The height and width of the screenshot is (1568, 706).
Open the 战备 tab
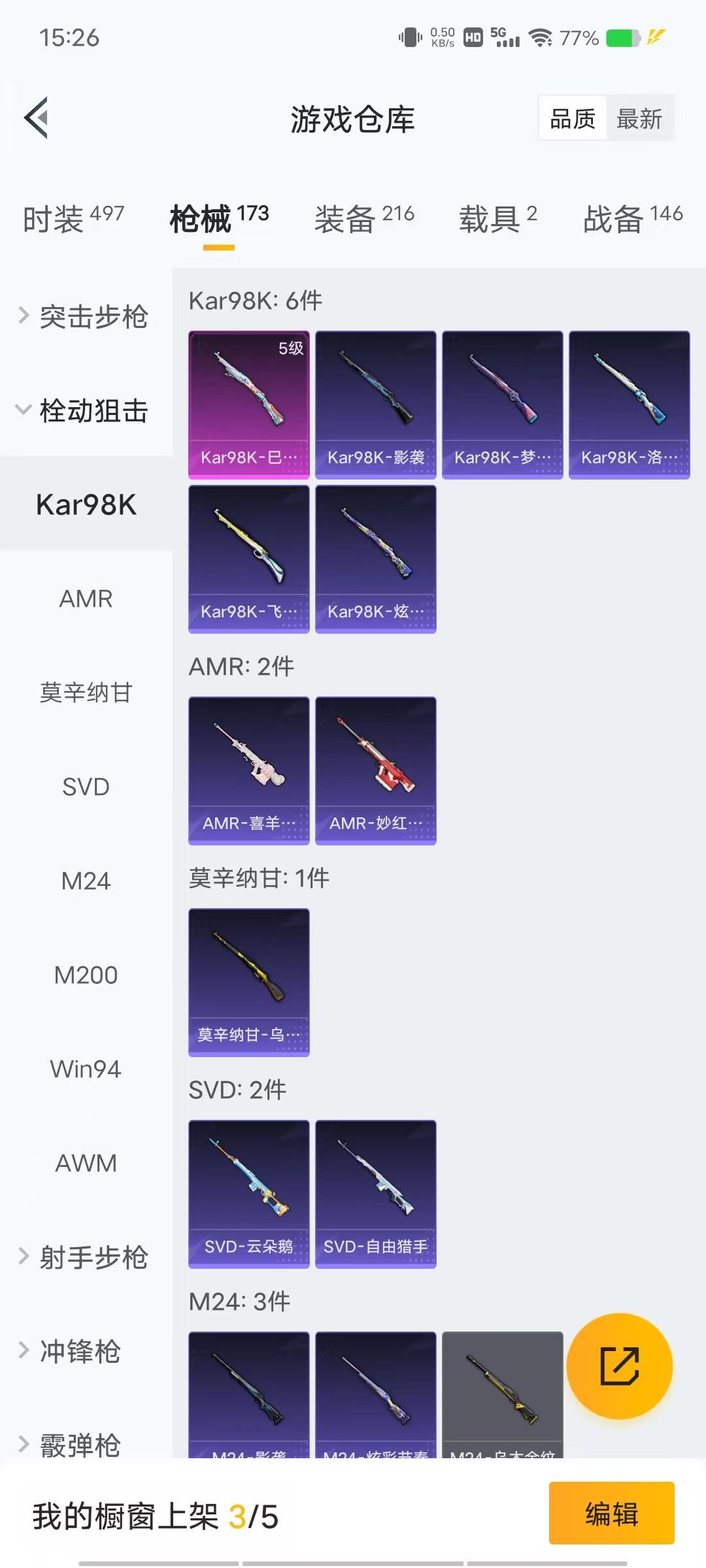(x=632, y=218)
